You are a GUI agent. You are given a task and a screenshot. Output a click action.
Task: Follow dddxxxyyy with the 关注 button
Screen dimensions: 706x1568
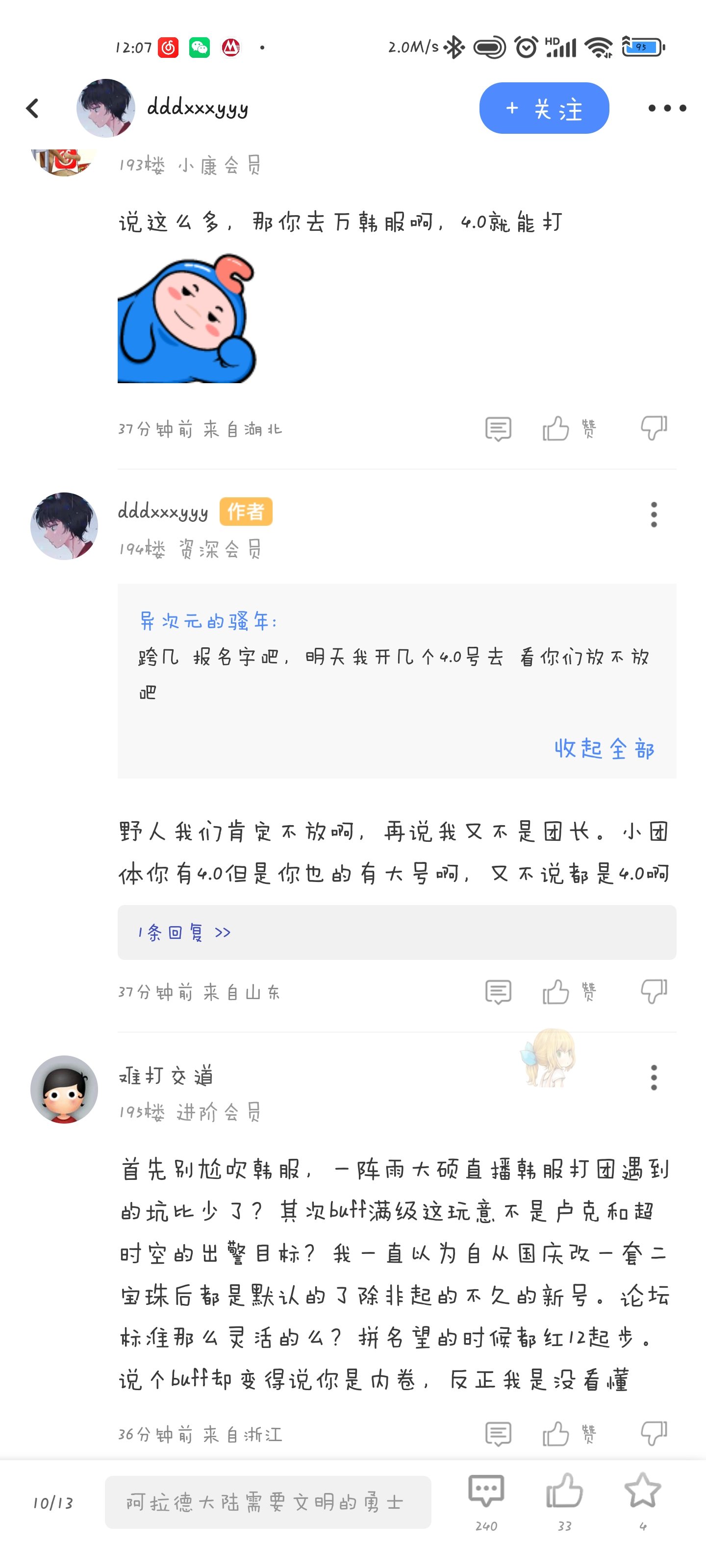coord(543,108)
